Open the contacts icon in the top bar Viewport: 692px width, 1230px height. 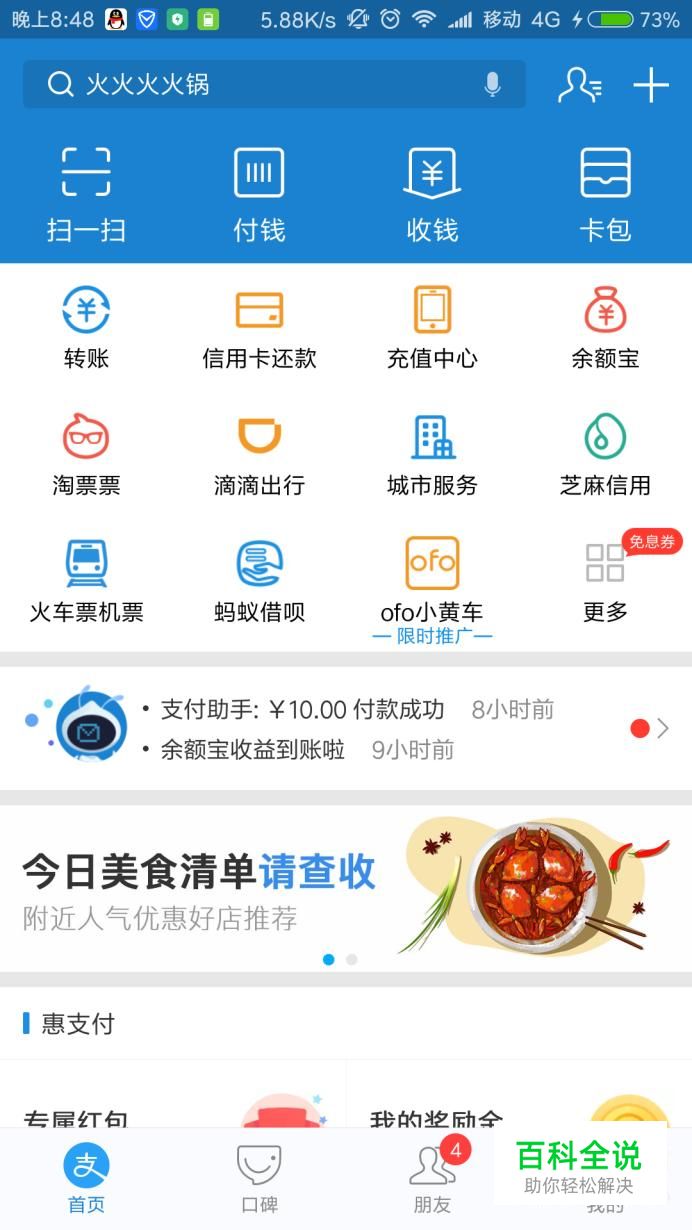tap(579, 86)
